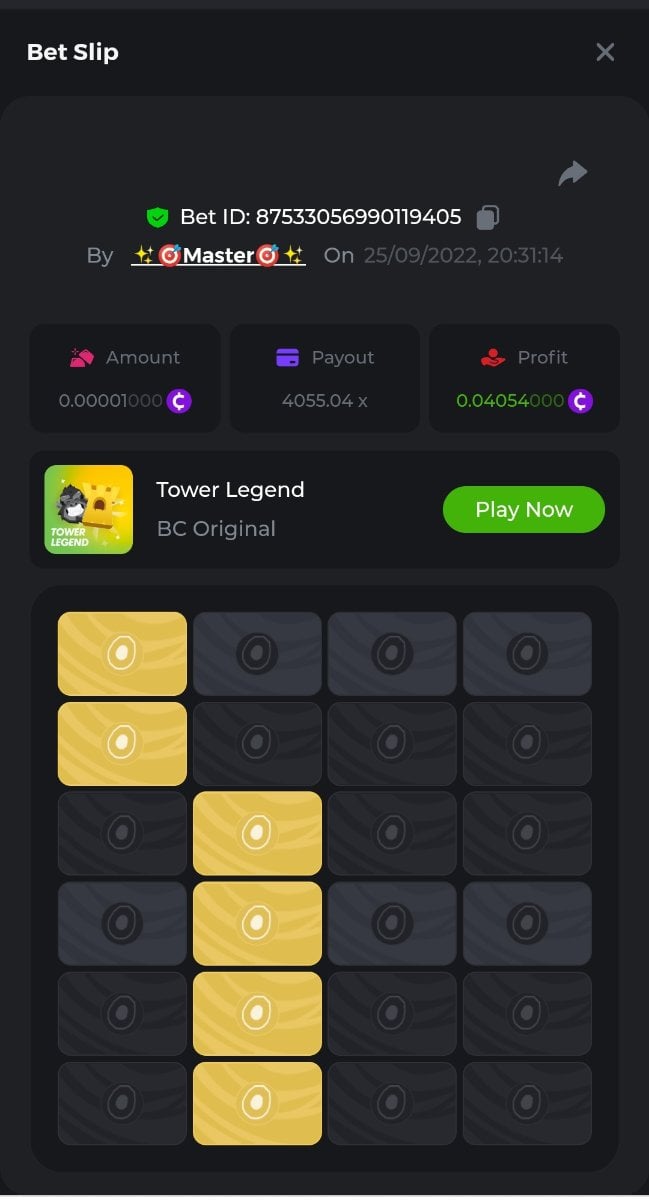Tap Play Now for Tower Legend
The image size is (649, 1200).
click(x=523, y=509)
